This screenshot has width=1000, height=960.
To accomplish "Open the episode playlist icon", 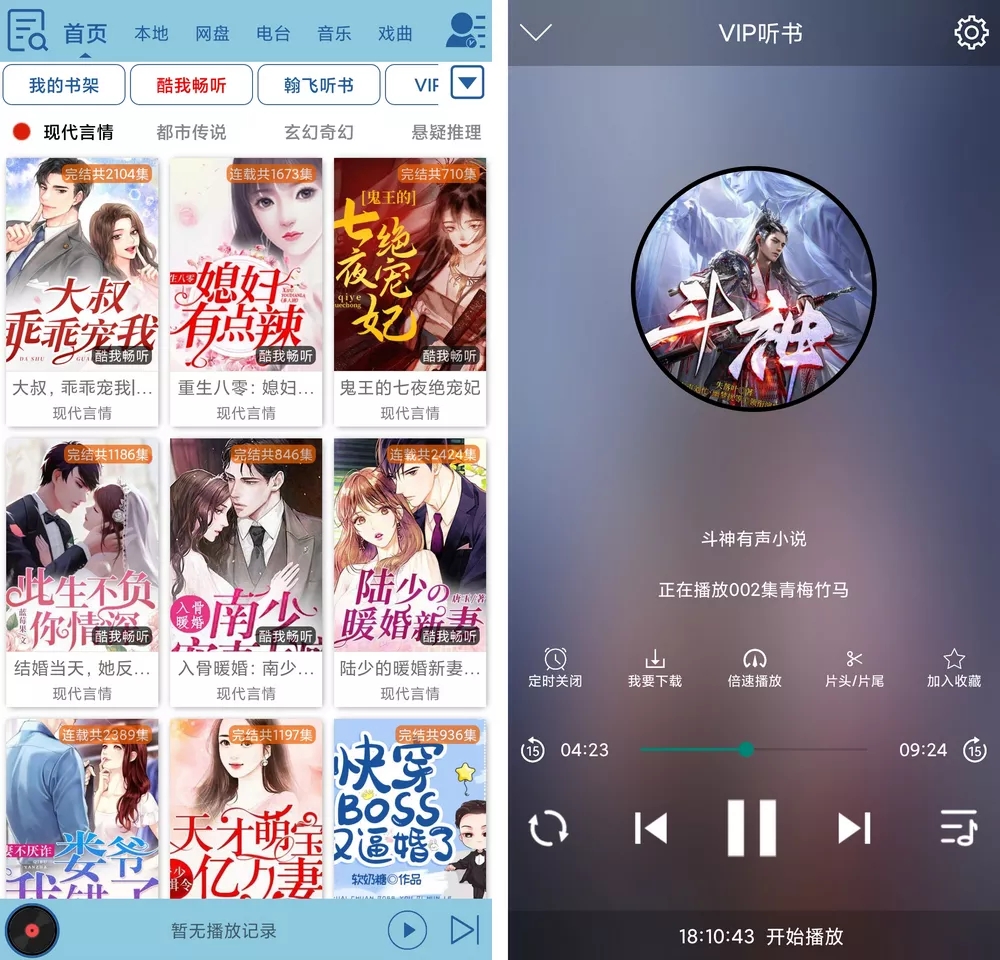I will tap(958, 828).
